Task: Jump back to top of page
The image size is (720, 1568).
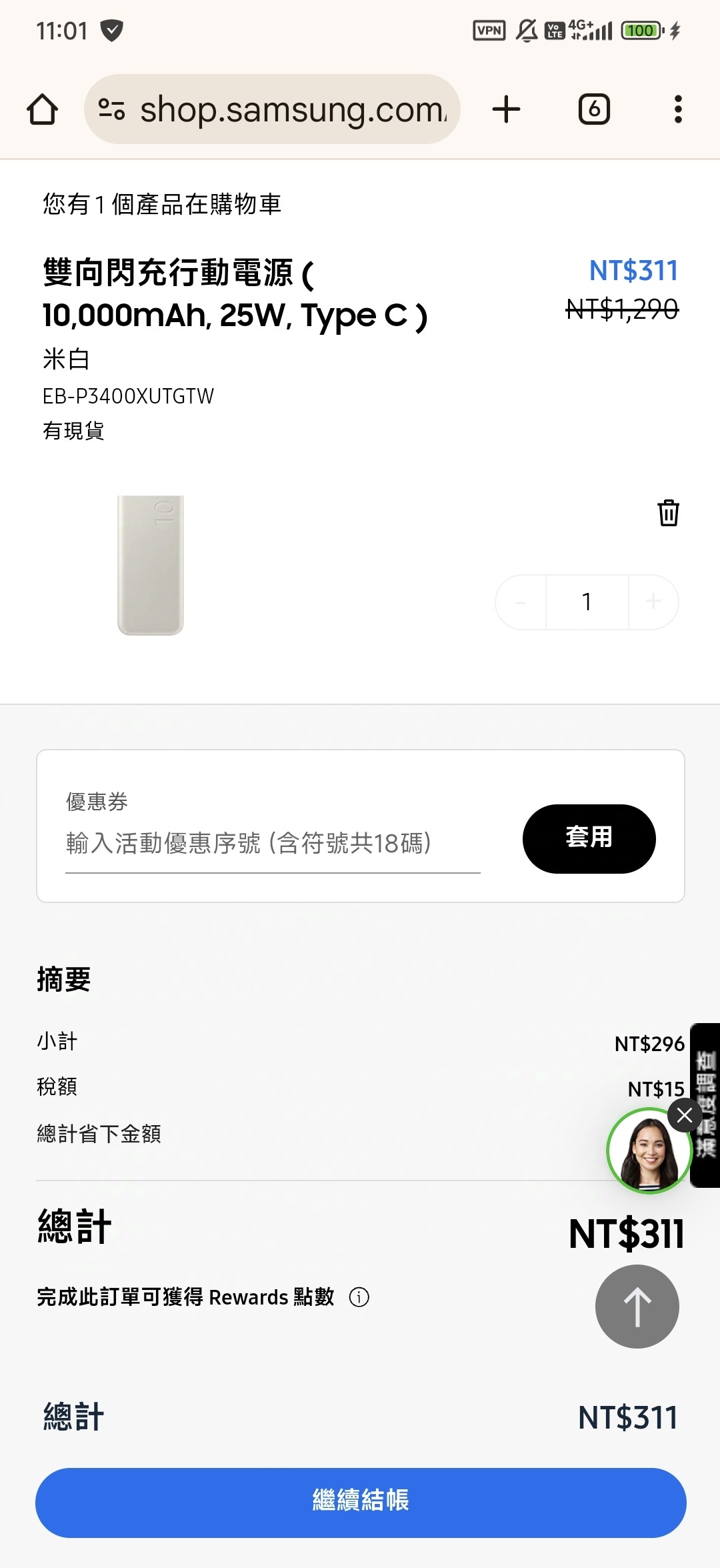Action: coord(637,1307)
